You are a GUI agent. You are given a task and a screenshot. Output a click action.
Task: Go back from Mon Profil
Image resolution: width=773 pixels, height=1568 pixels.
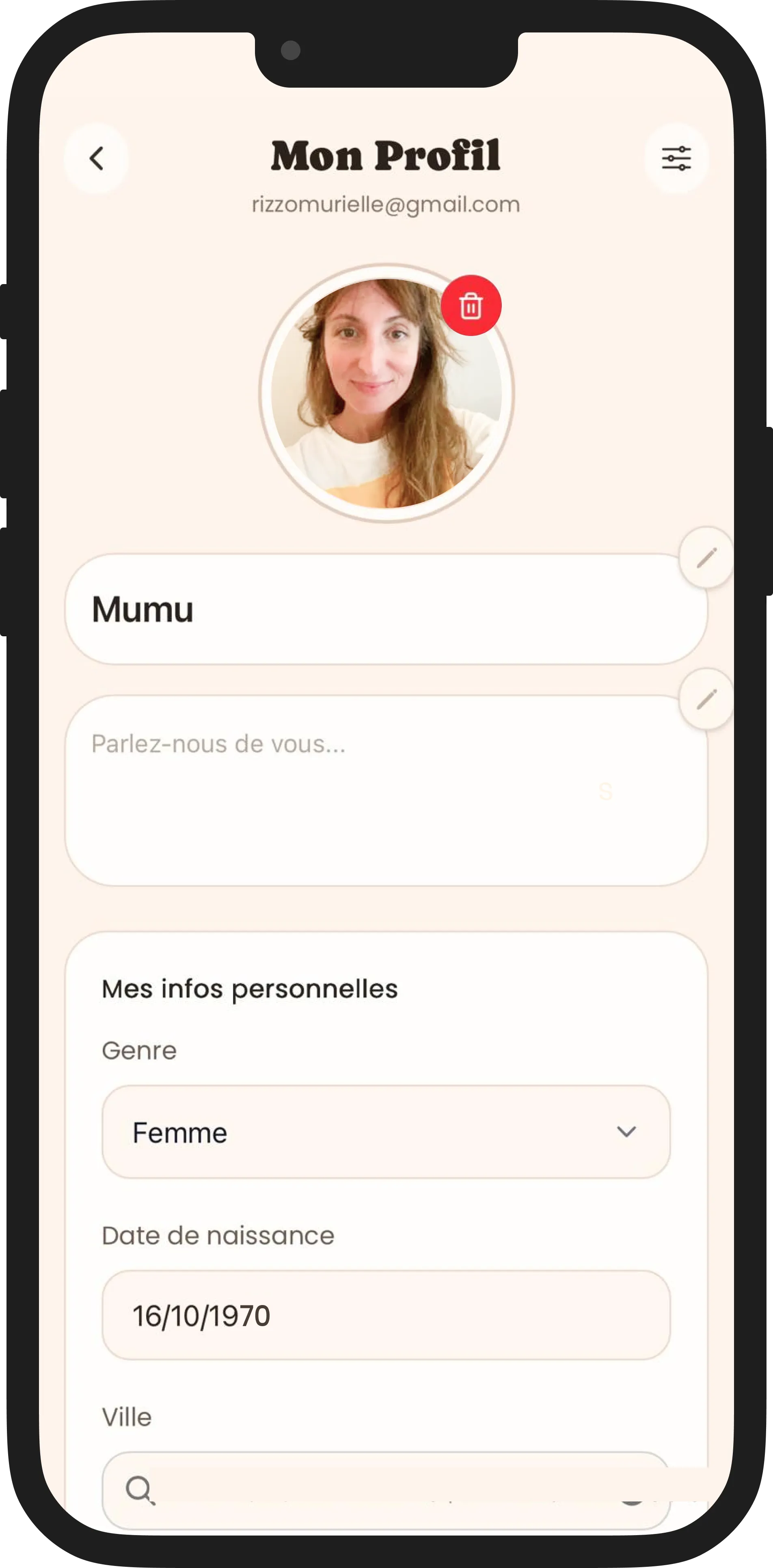coord(96,159)
